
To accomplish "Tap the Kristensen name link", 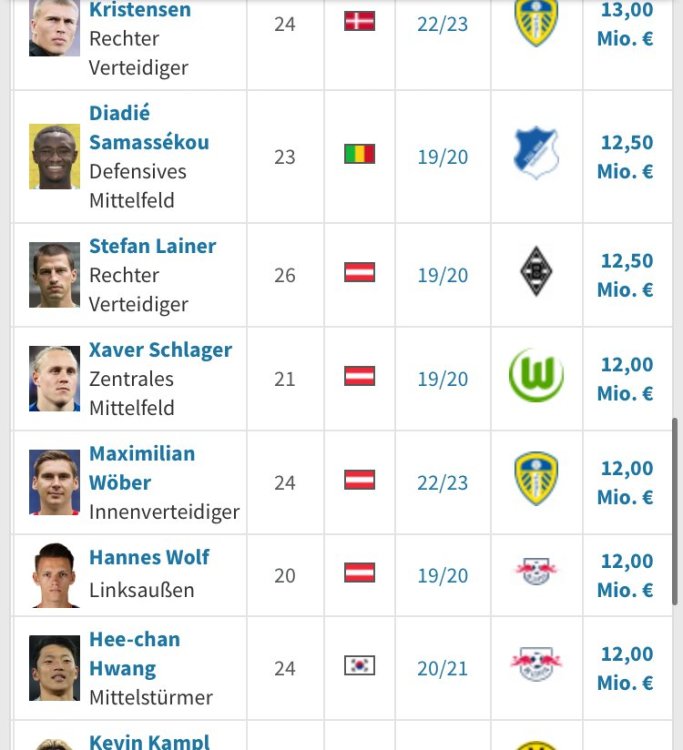I will [139, 10].
